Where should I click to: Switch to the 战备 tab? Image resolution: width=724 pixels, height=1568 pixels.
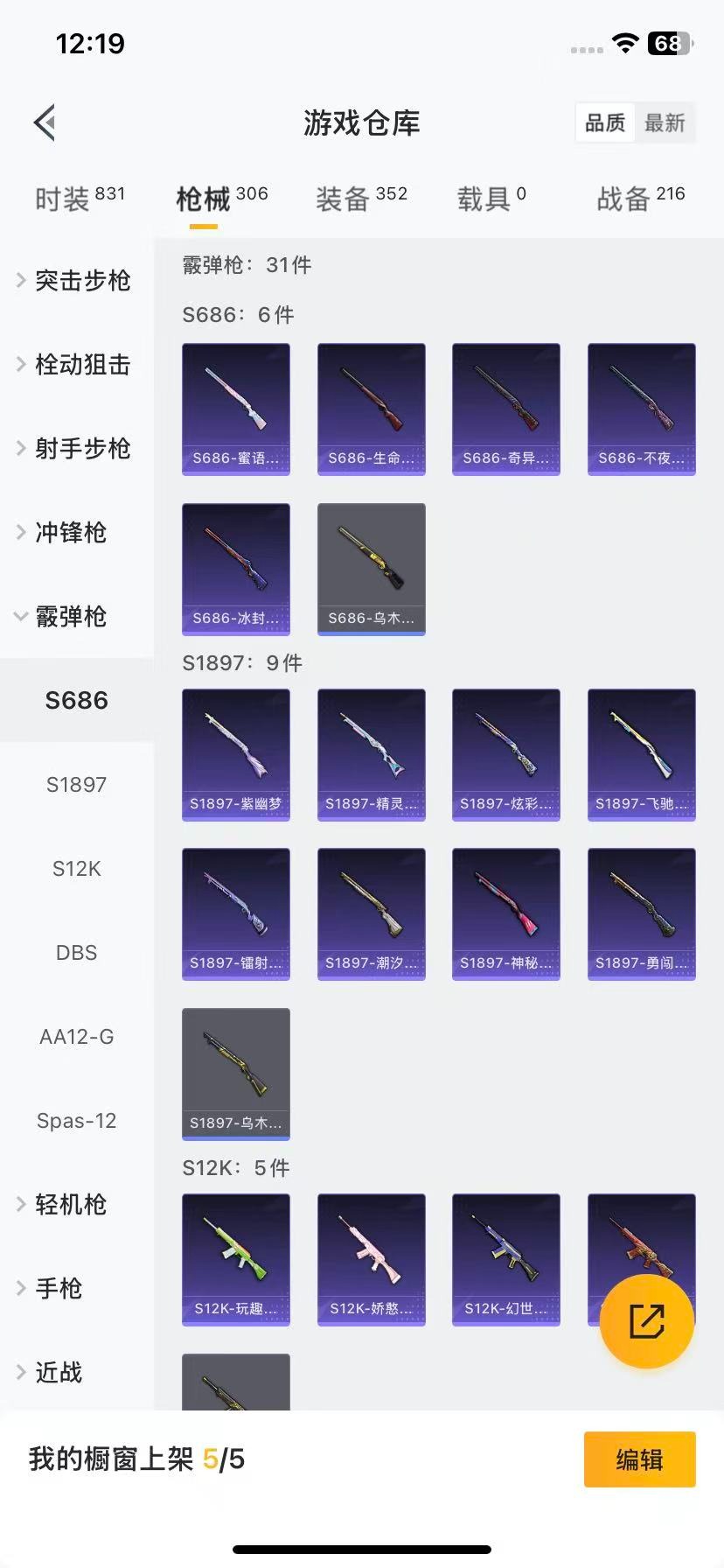coord(640,199)
